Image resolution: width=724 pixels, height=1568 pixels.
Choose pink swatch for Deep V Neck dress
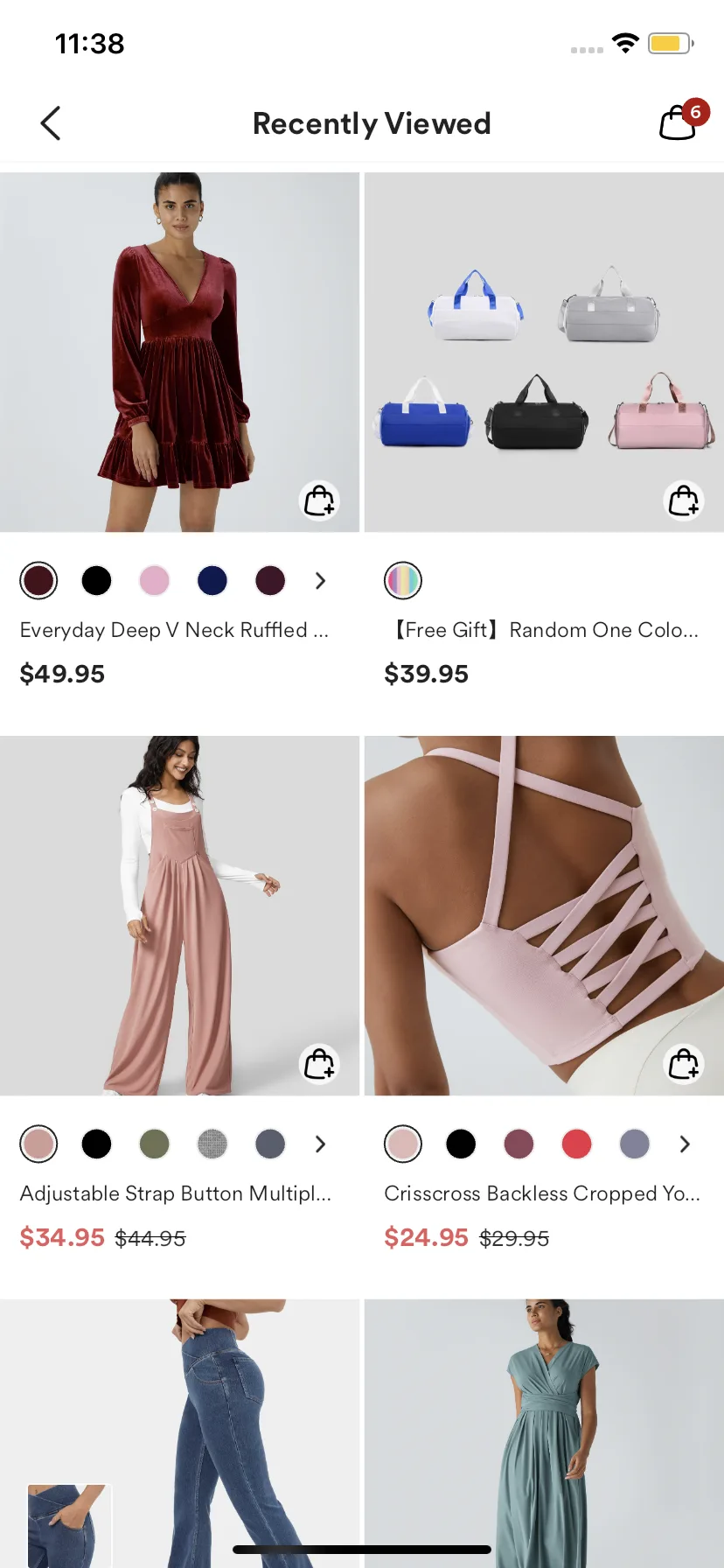pyautogui.click(x=154, y=580)
